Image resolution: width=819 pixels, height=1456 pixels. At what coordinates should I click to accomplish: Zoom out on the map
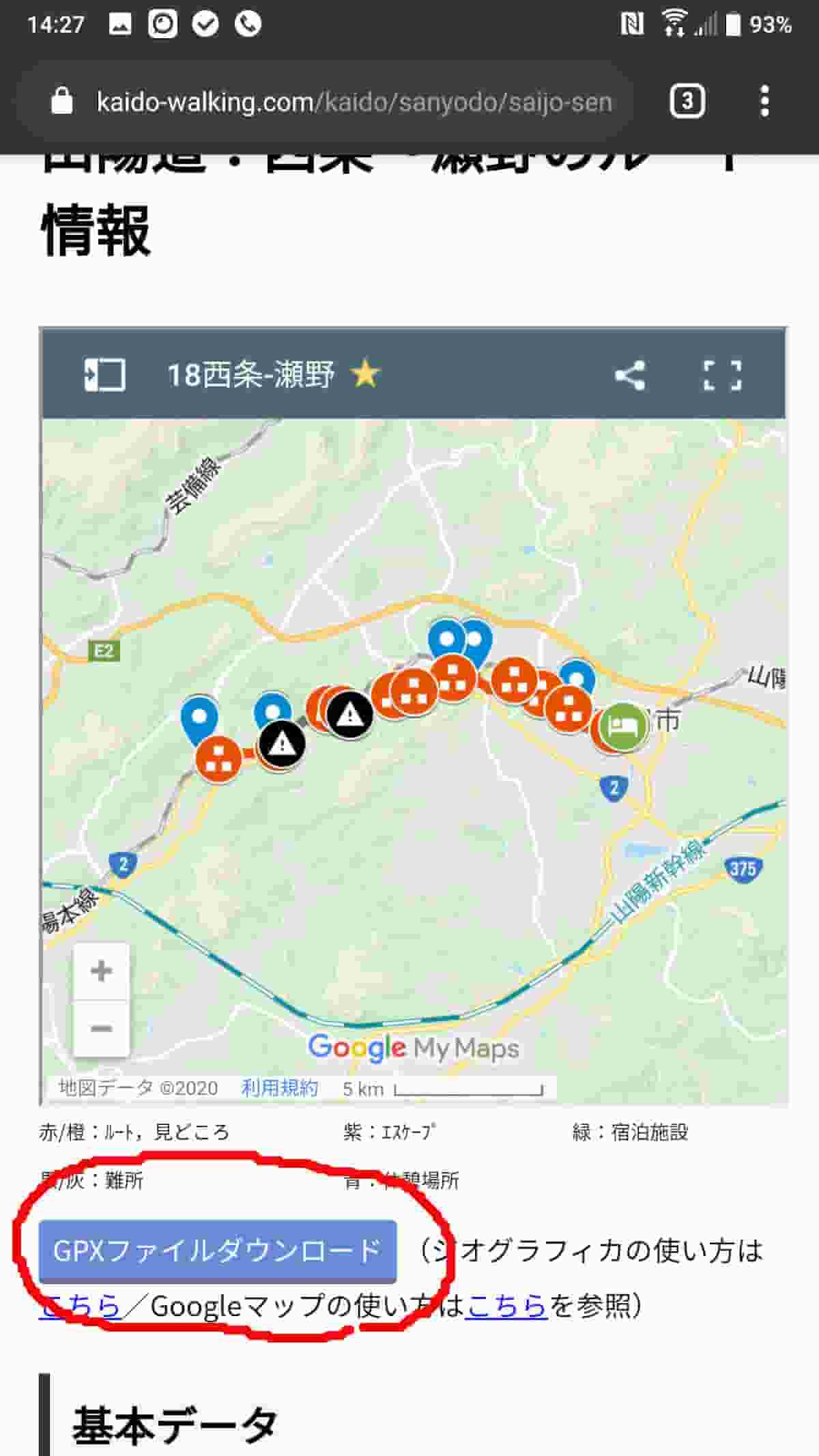[x=101, y=1028]
